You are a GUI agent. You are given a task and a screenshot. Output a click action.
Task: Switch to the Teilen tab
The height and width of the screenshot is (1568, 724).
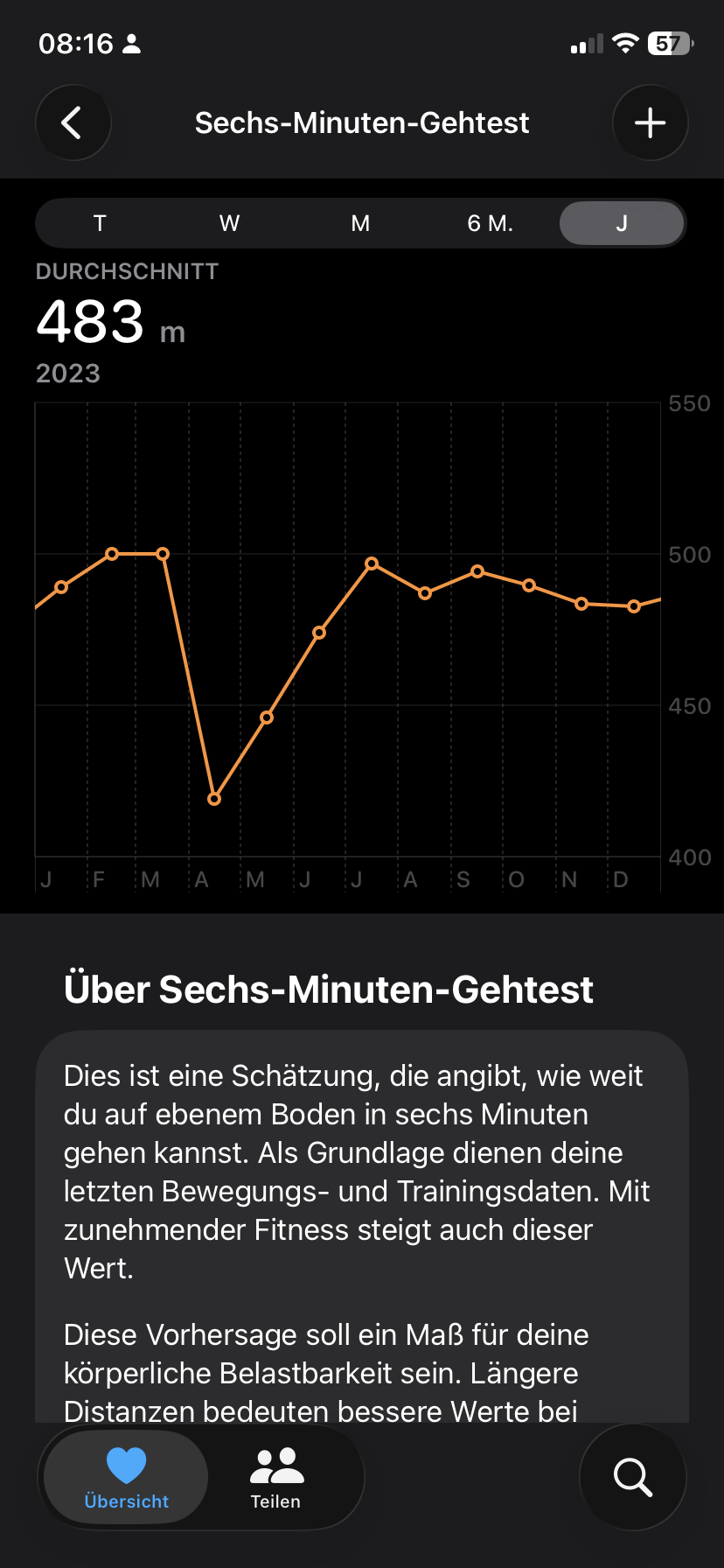275,1477
